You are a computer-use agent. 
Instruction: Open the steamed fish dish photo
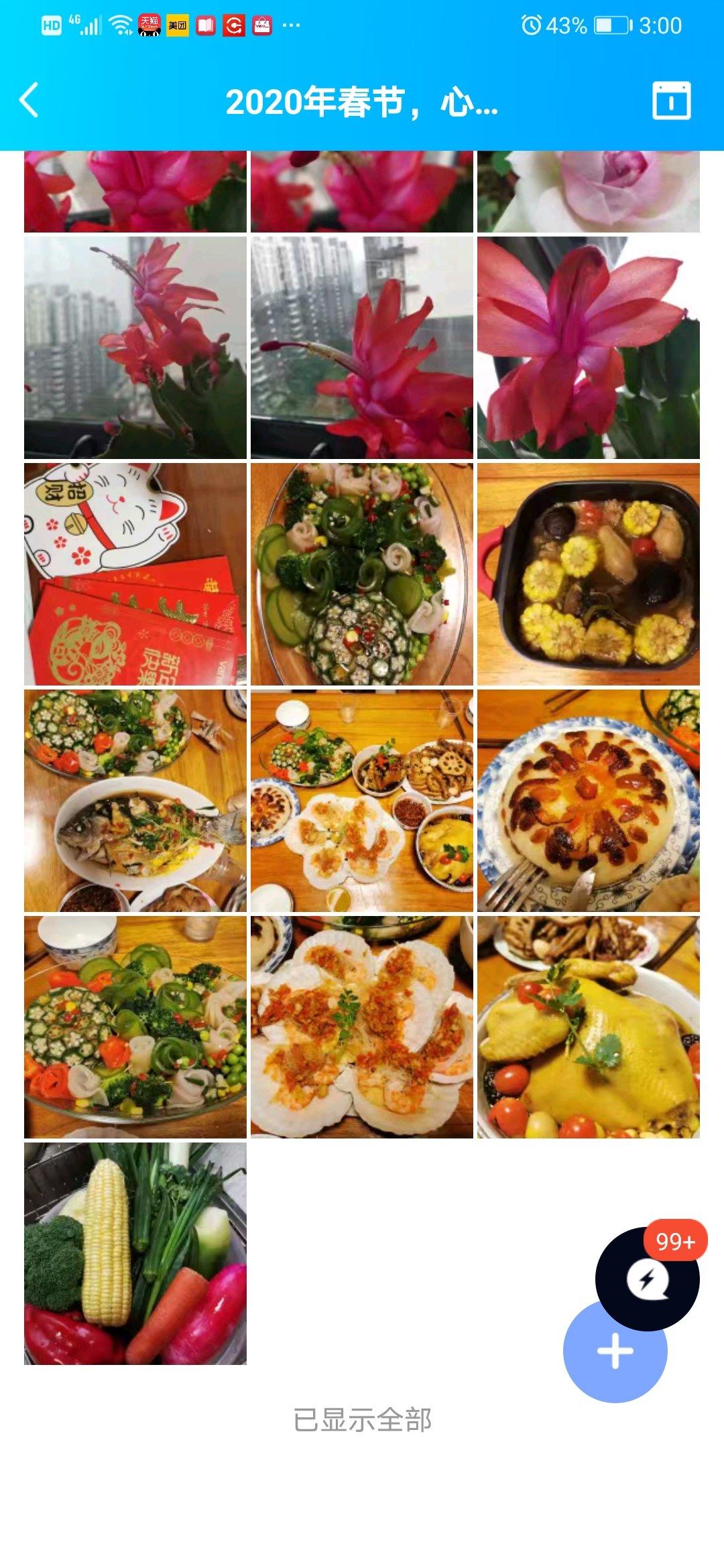coord(135,801)
